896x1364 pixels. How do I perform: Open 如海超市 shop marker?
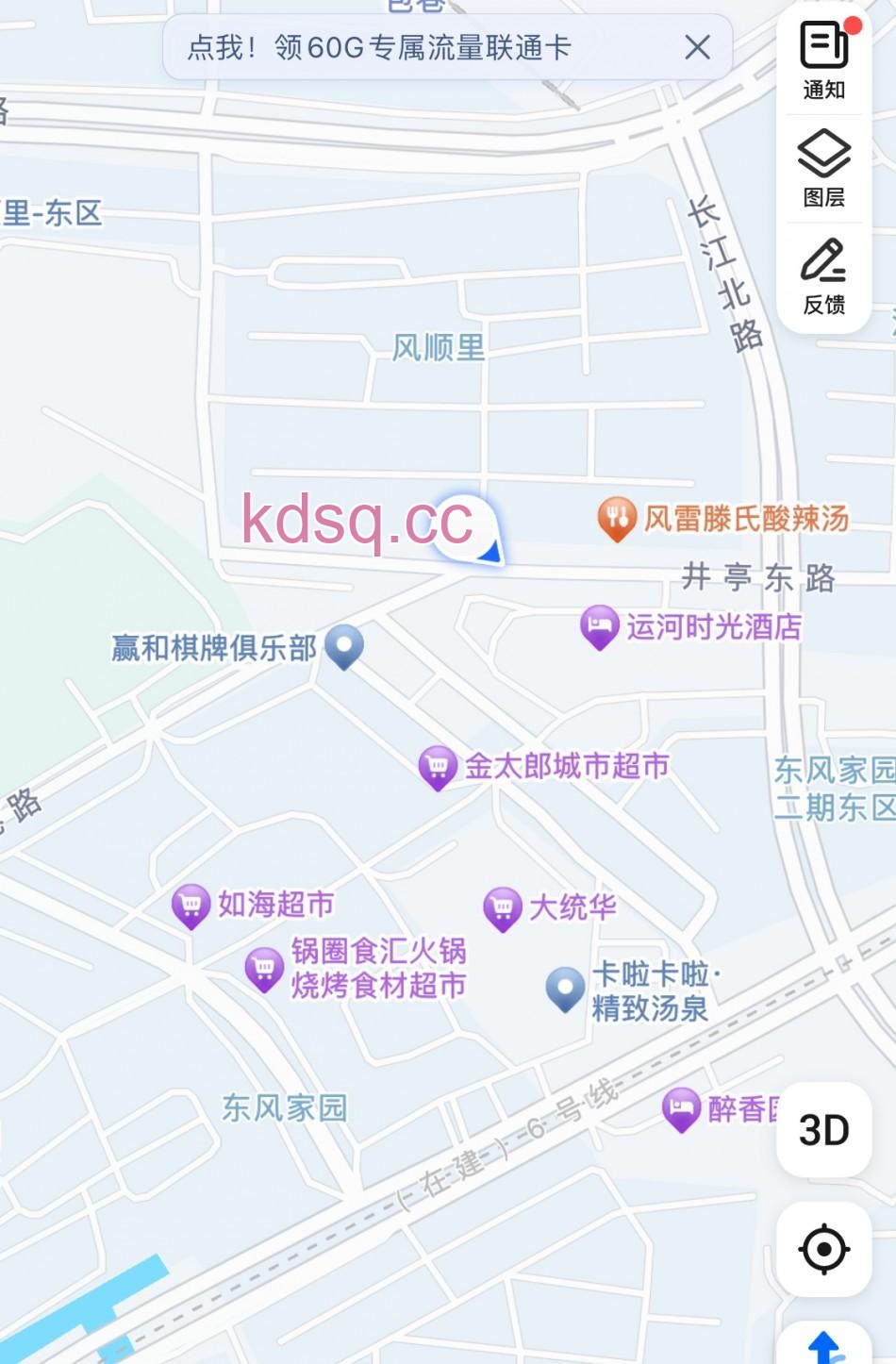[191, 905]
